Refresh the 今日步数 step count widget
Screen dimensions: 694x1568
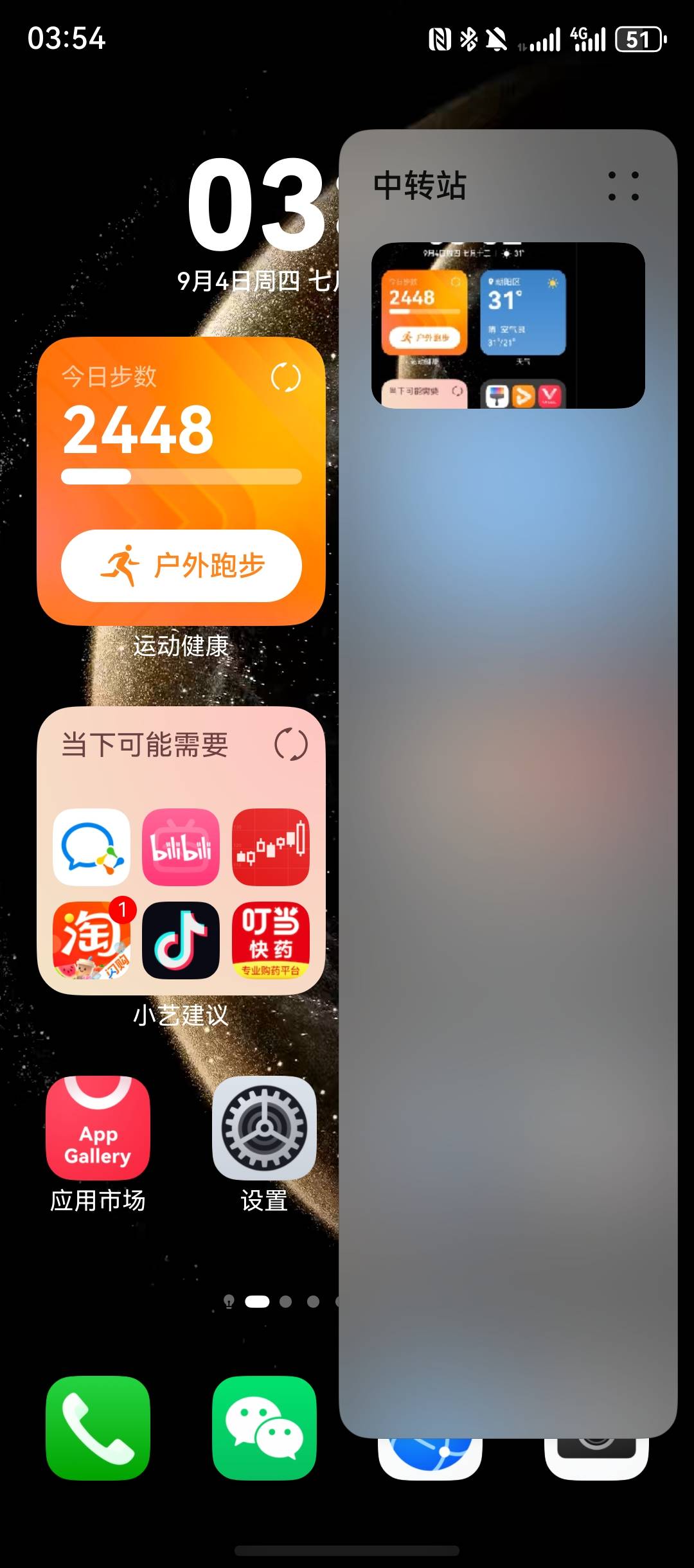click(286, 377)
